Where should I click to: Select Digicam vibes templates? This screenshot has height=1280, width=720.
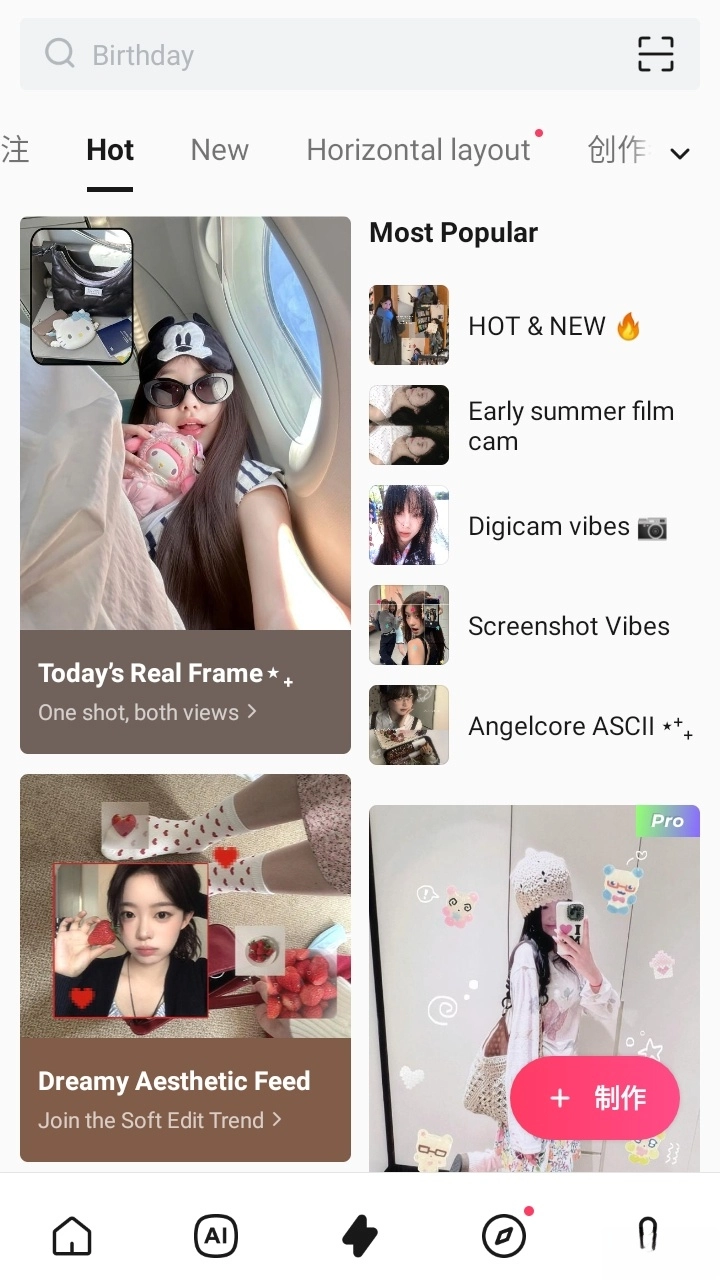tap(535, 526)
